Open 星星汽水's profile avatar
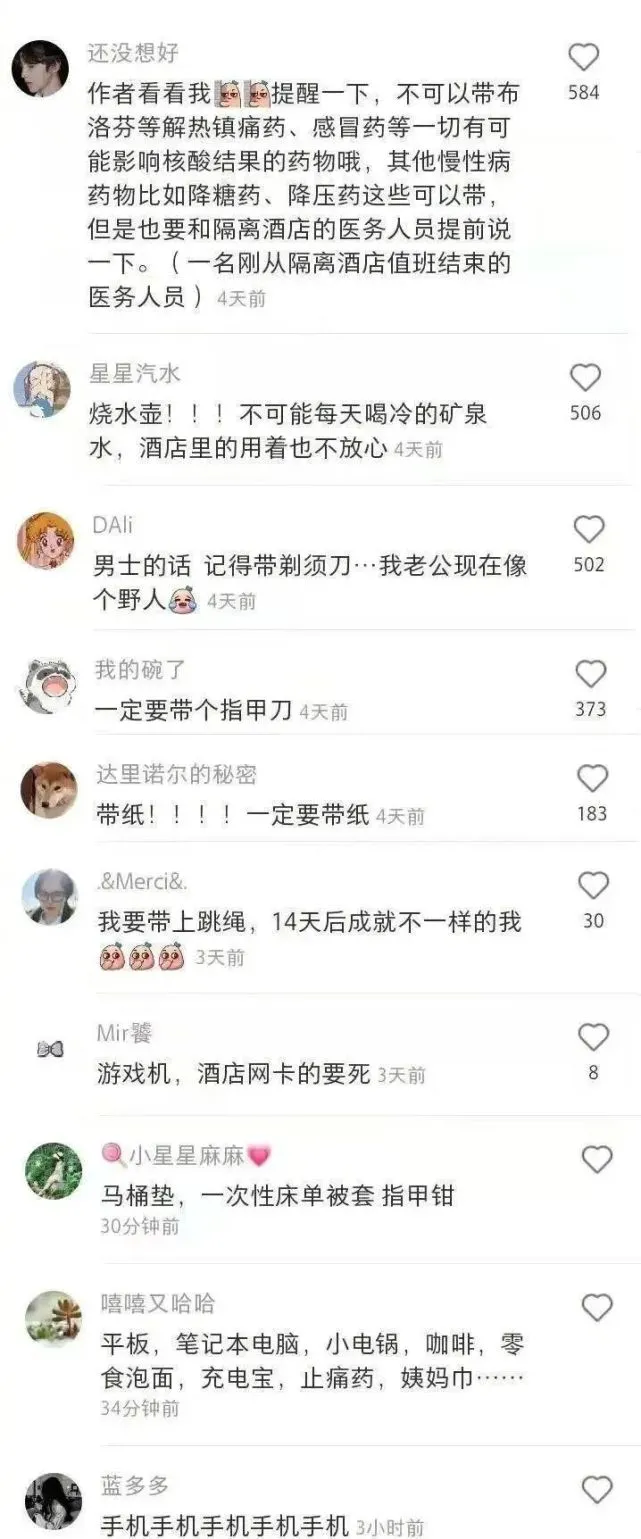641x1539 pixels. pos(42,390)
